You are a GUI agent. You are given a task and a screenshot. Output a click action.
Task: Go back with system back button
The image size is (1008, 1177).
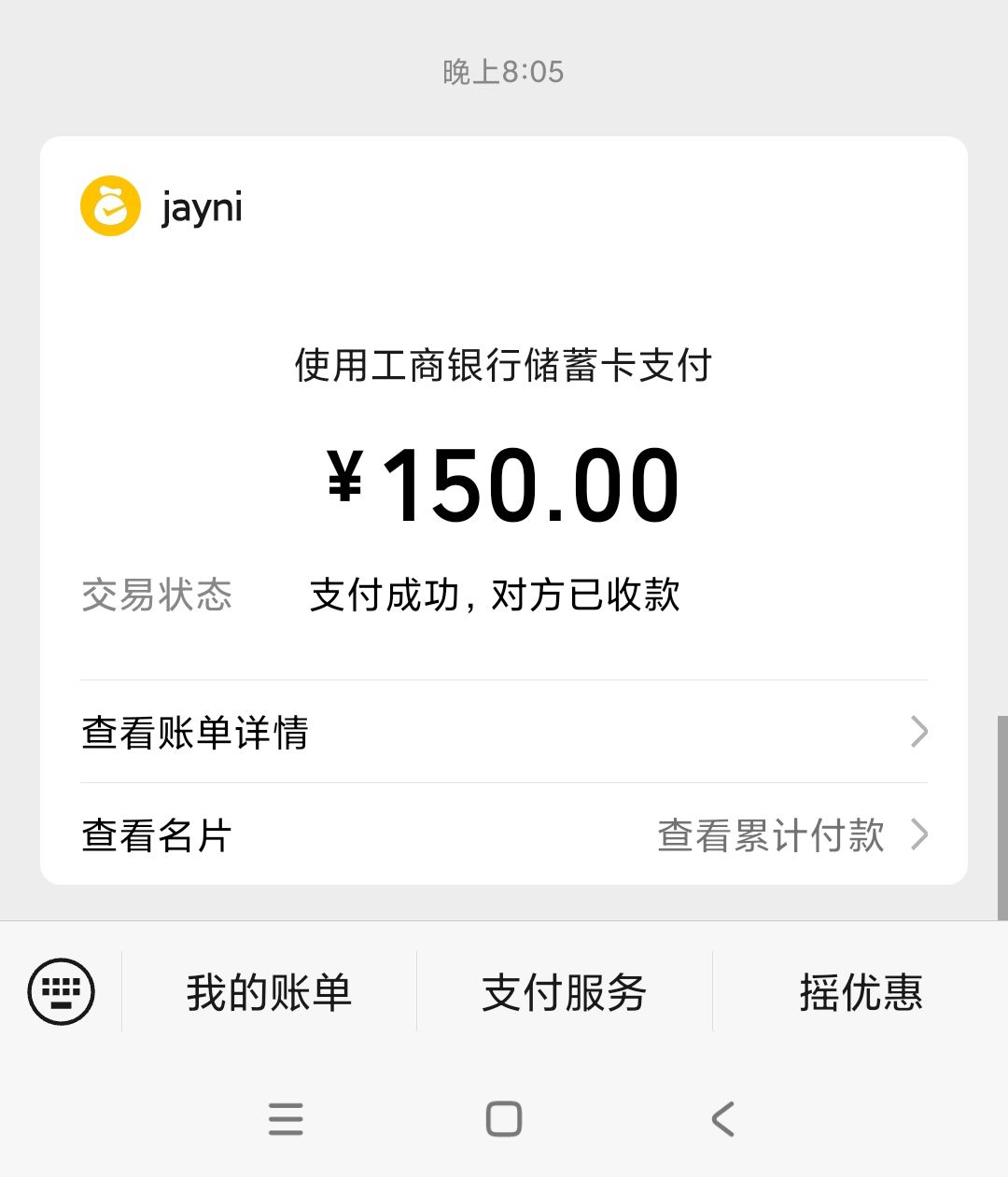(x=723, y=1118)
